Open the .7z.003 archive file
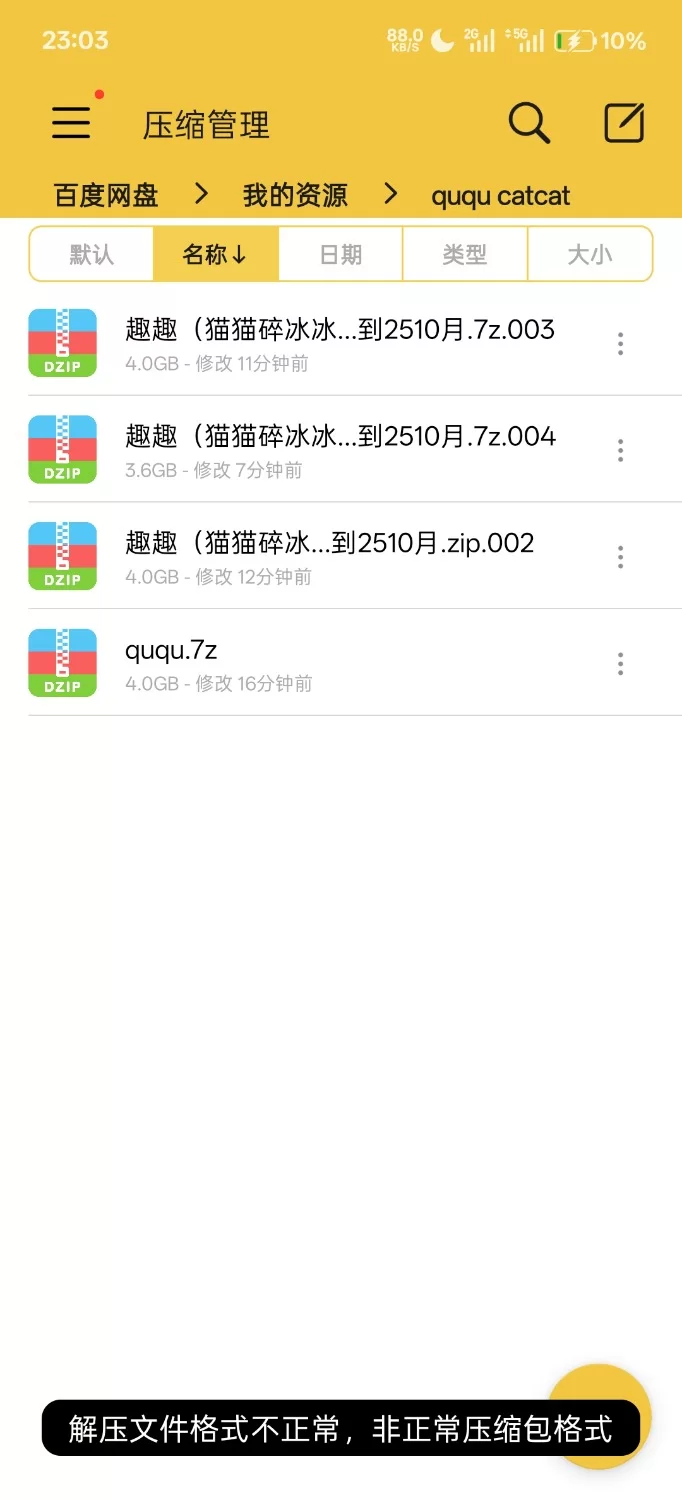This screenshot has width=682, height=1500. pyautogui.click(x=340, y=343)
